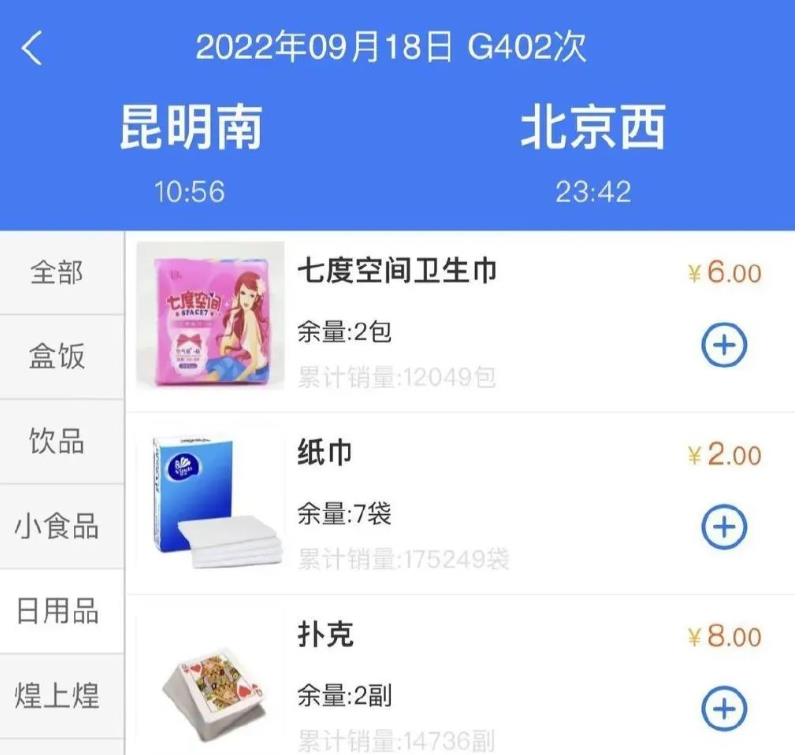The height and width of the screenshot is (755, 809).
Task: Add 纸巾 with the plus button
Action: (724, 526)
